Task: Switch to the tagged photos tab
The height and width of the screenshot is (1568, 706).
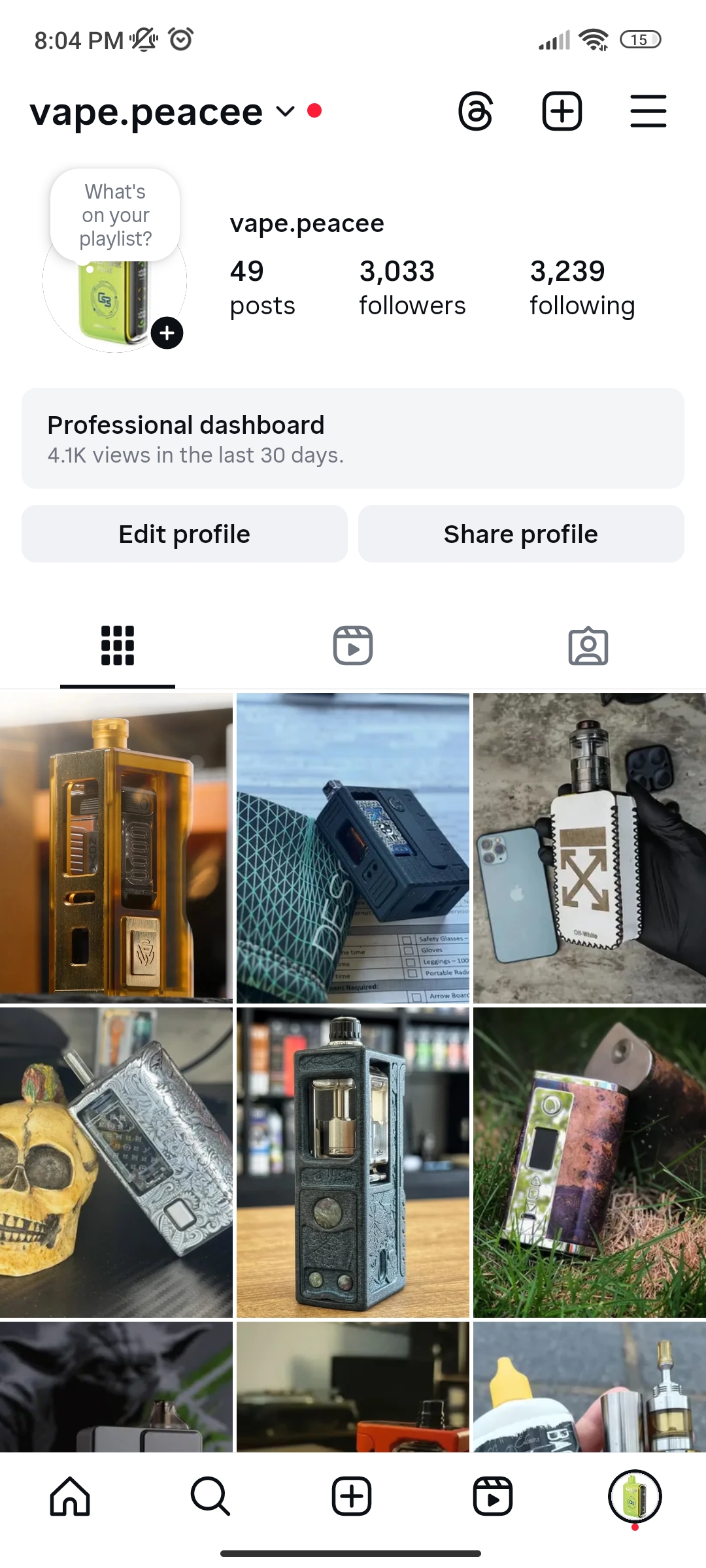Action: pyautogui.click(x=588, y=645)
